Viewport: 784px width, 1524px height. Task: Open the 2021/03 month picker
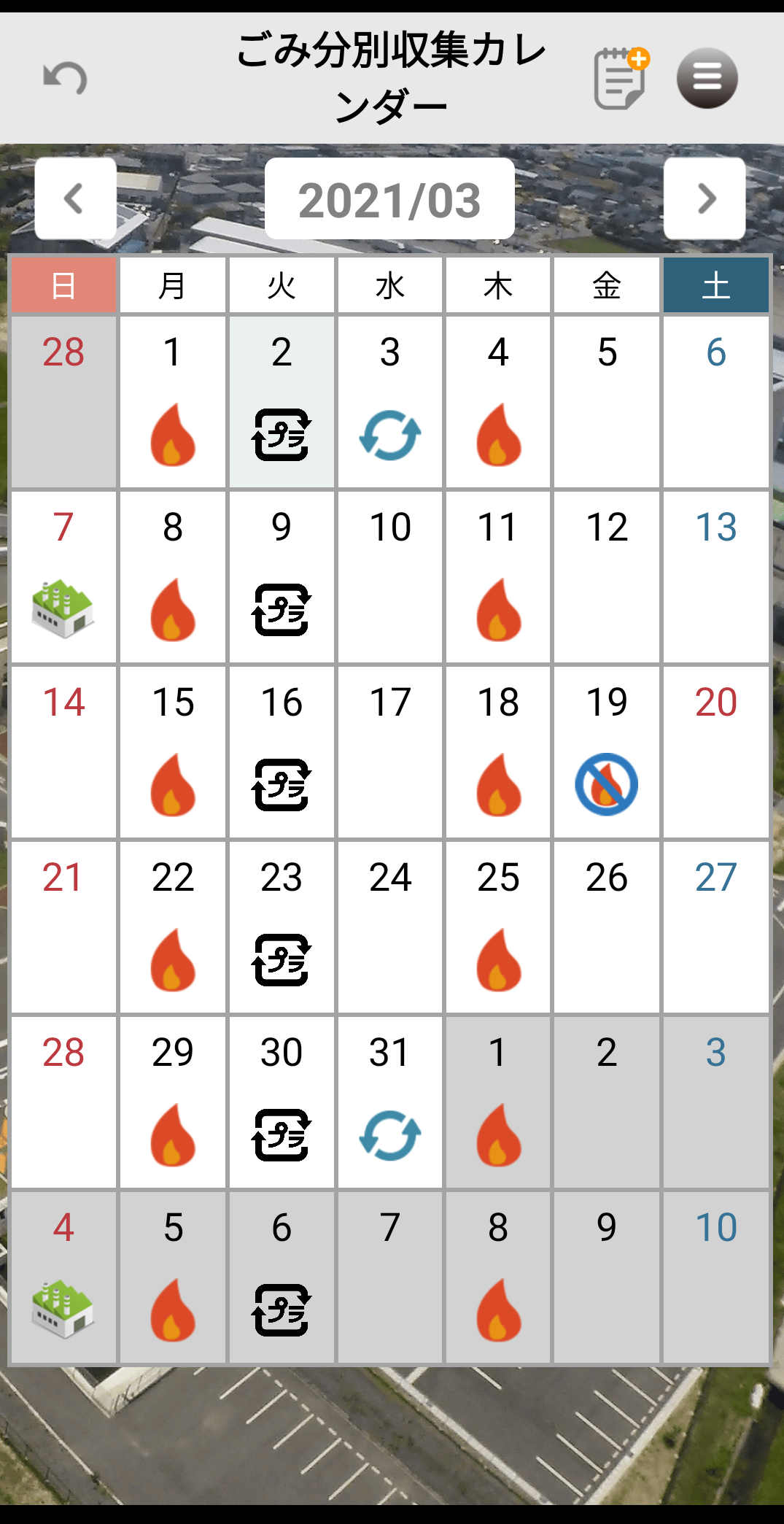(x=389, y=199)
